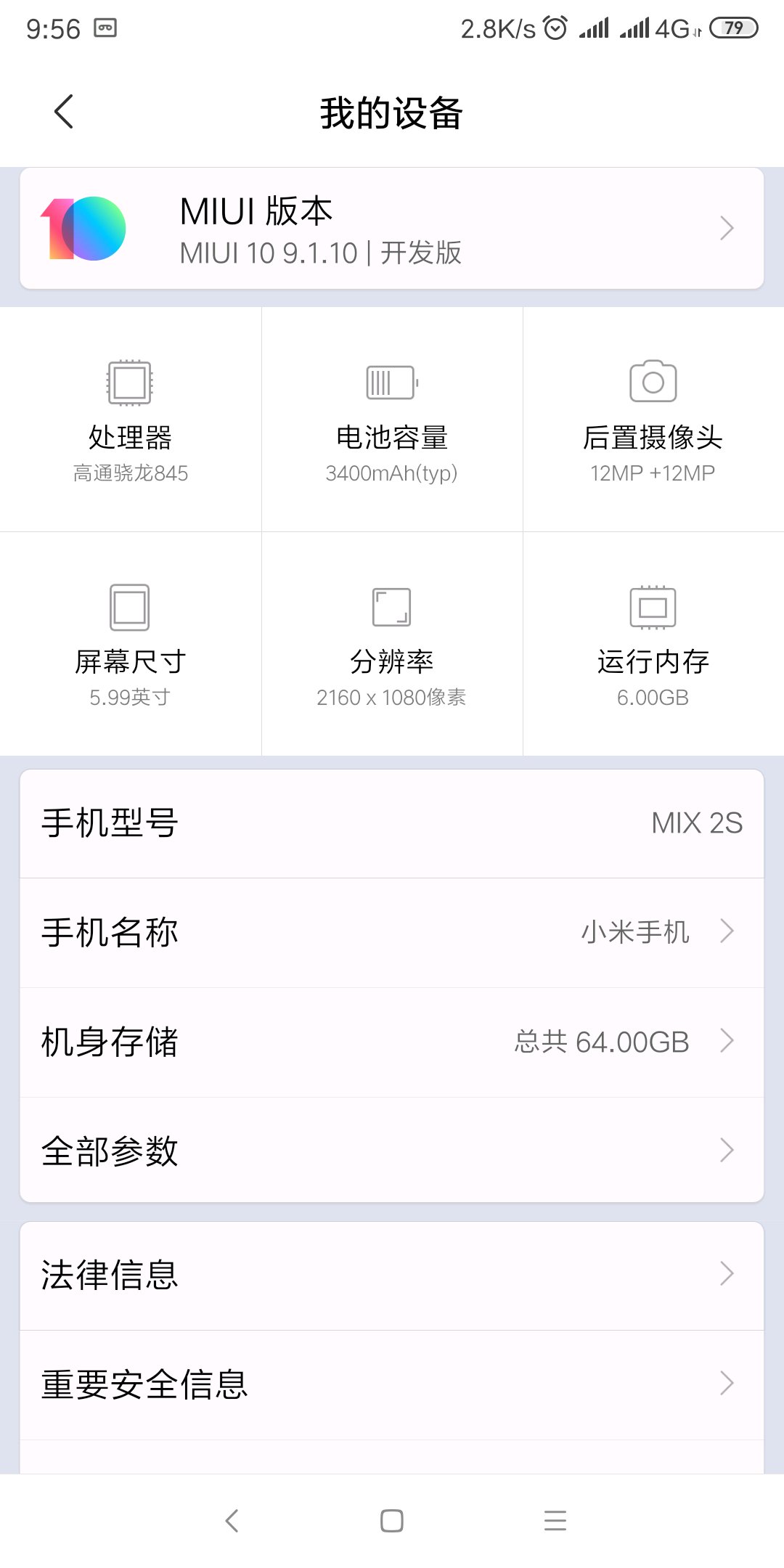Open 法律信息
The width and height of the screenshot is (784, 1568).
click(x=392, y=1275)
